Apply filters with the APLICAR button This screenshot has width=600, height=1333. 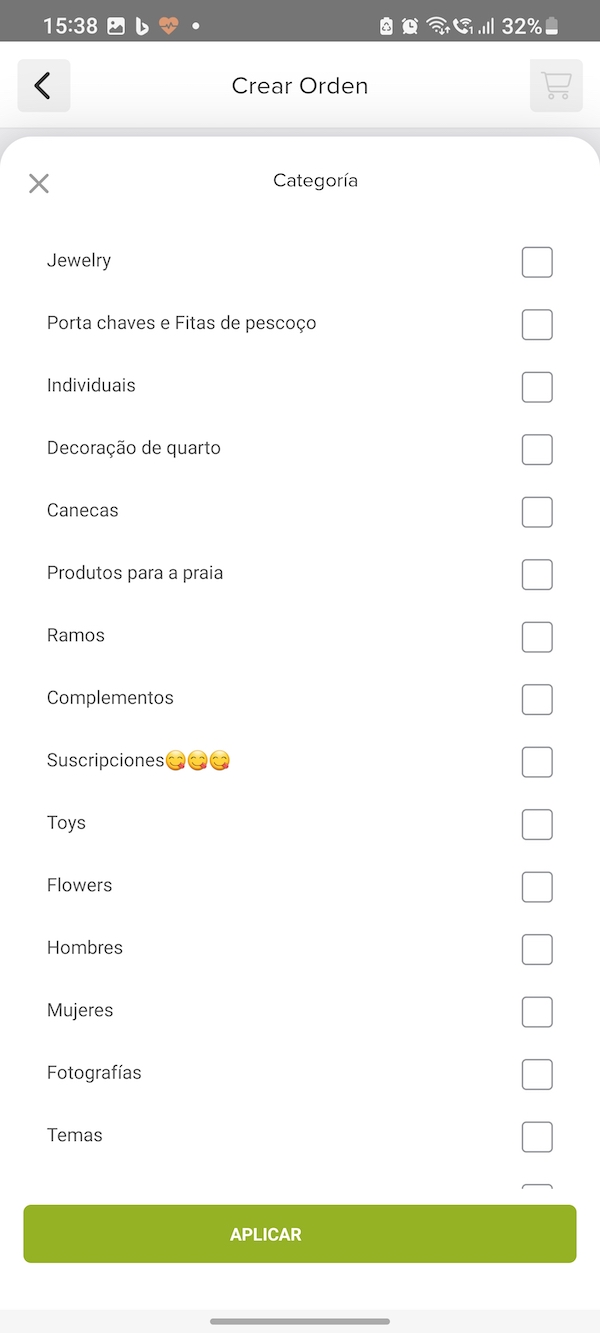(300, 1234)
